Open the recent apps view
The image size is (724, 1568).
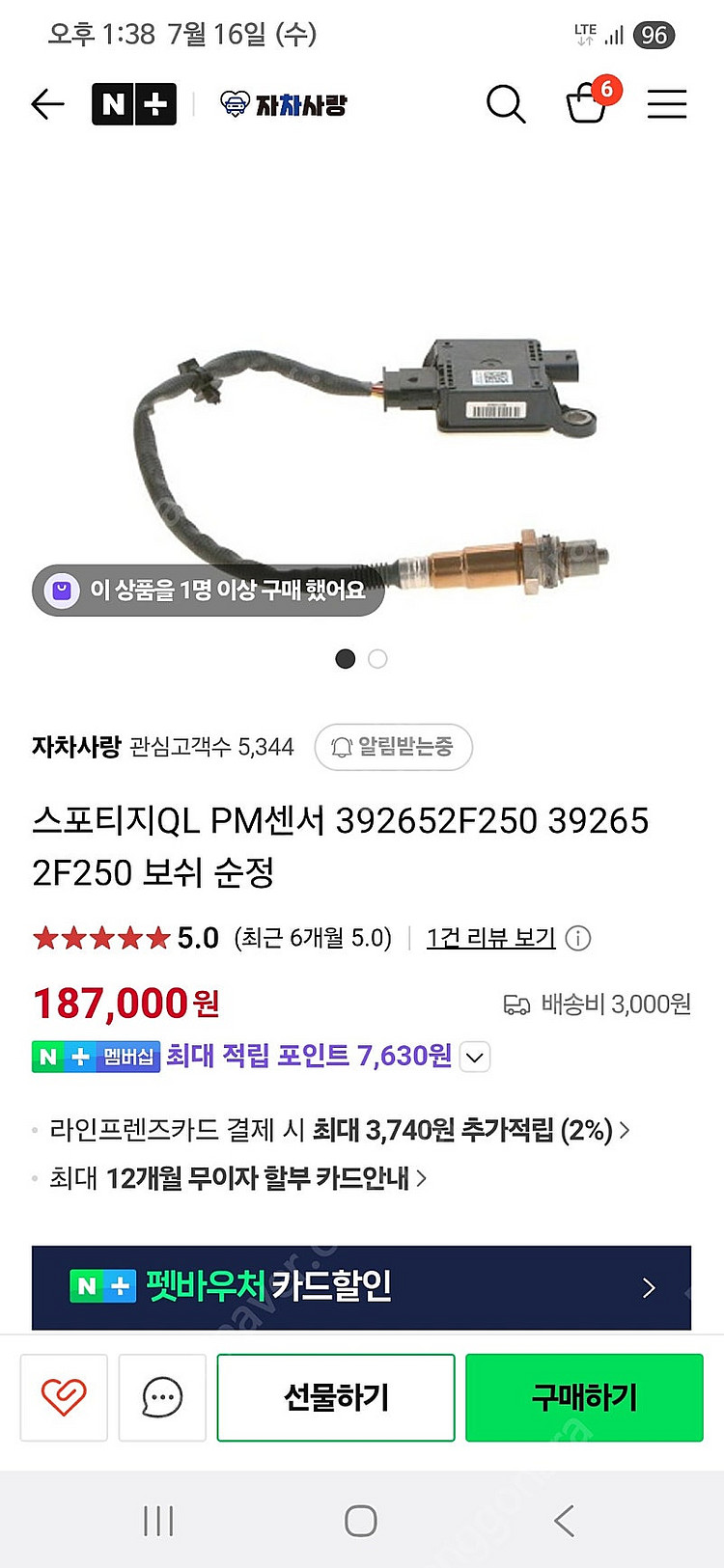[x=158, y=1521]
